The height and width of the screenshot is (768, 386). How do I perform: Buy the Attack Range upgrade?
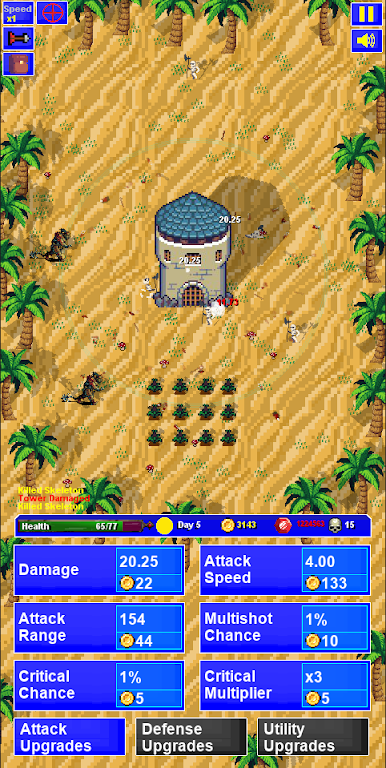coord(99,627)
